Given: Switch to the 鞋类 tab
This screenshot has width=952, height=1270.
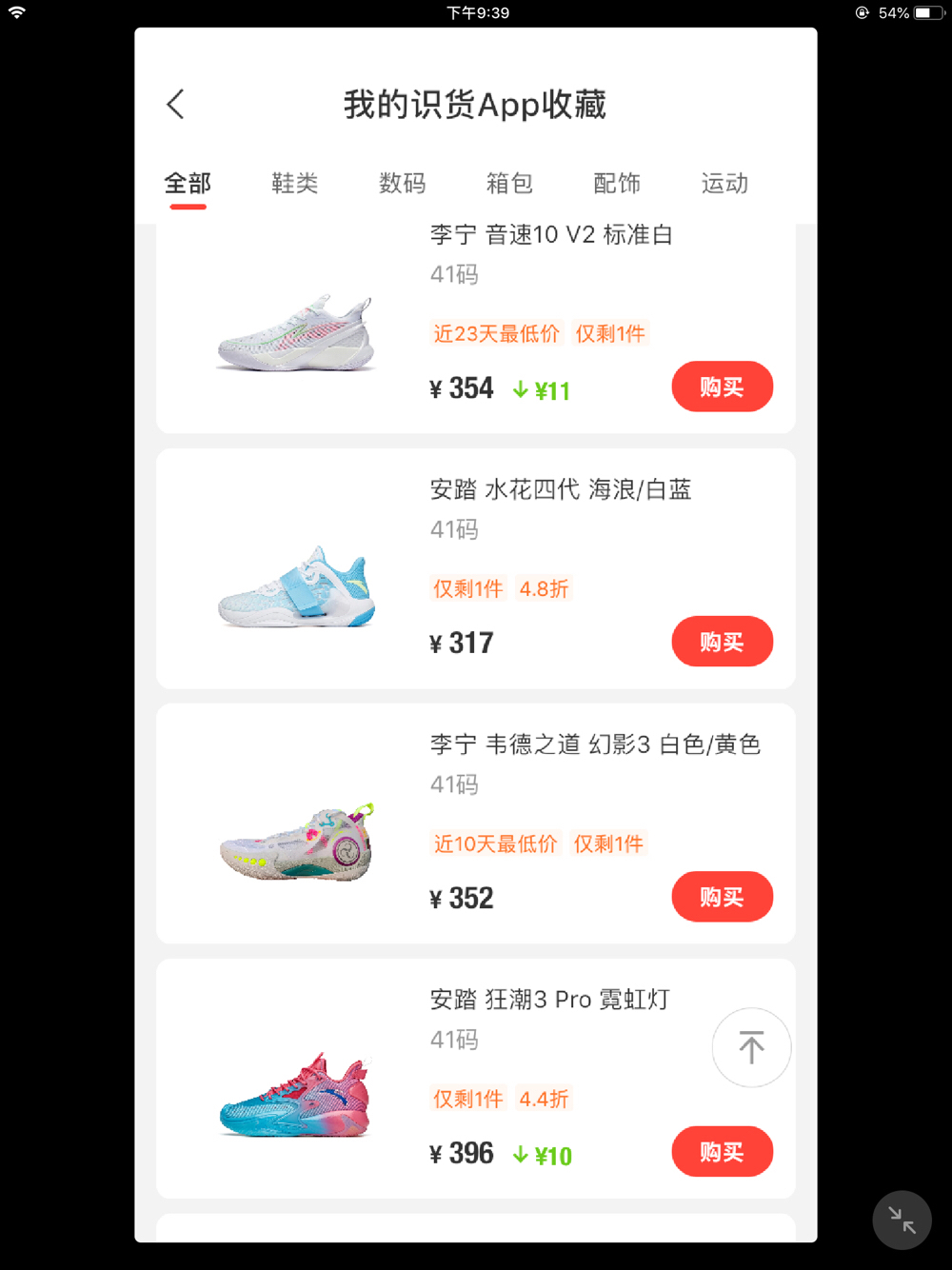Looking at the screenshot, I should [294, 183].
